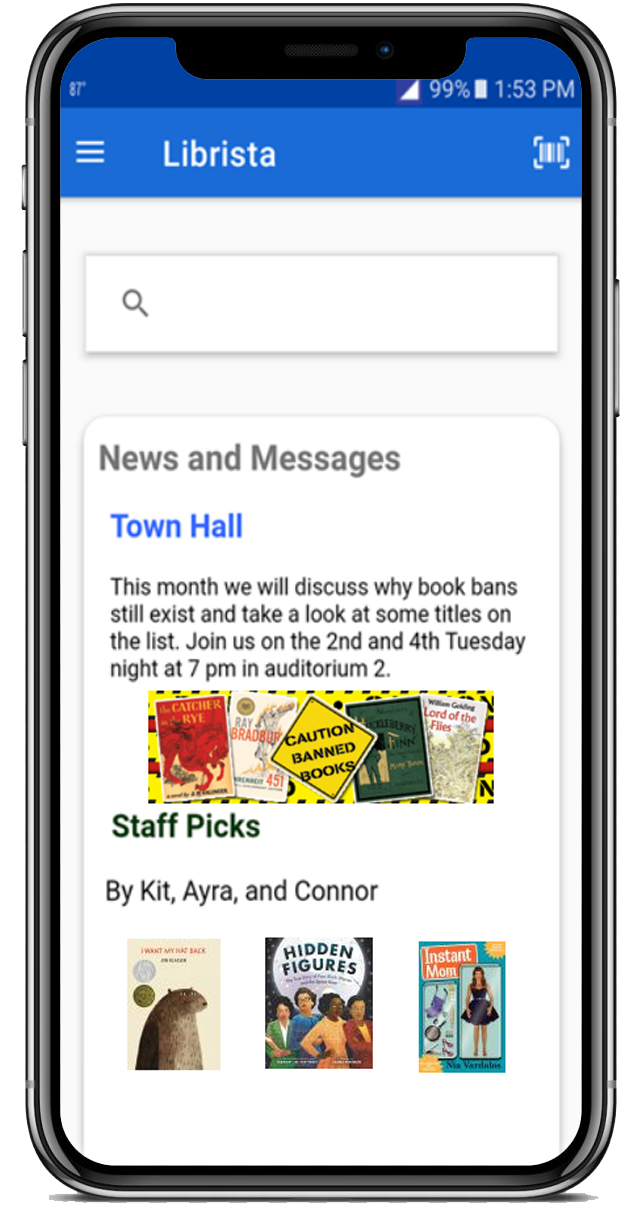Open I Want My Hat Back book

[174, 1004]
